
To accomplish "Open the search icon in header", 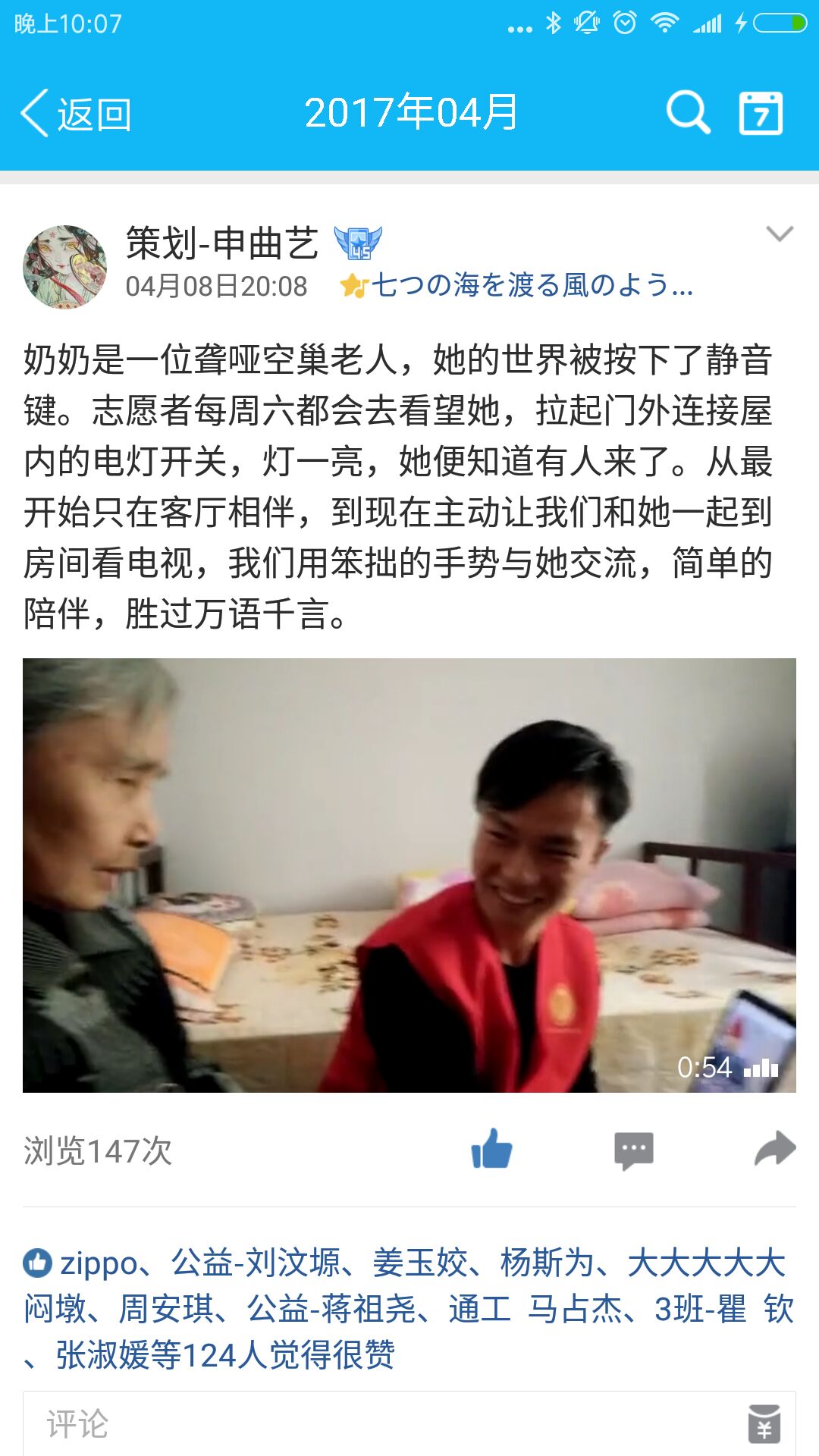I will click(688, 113).
